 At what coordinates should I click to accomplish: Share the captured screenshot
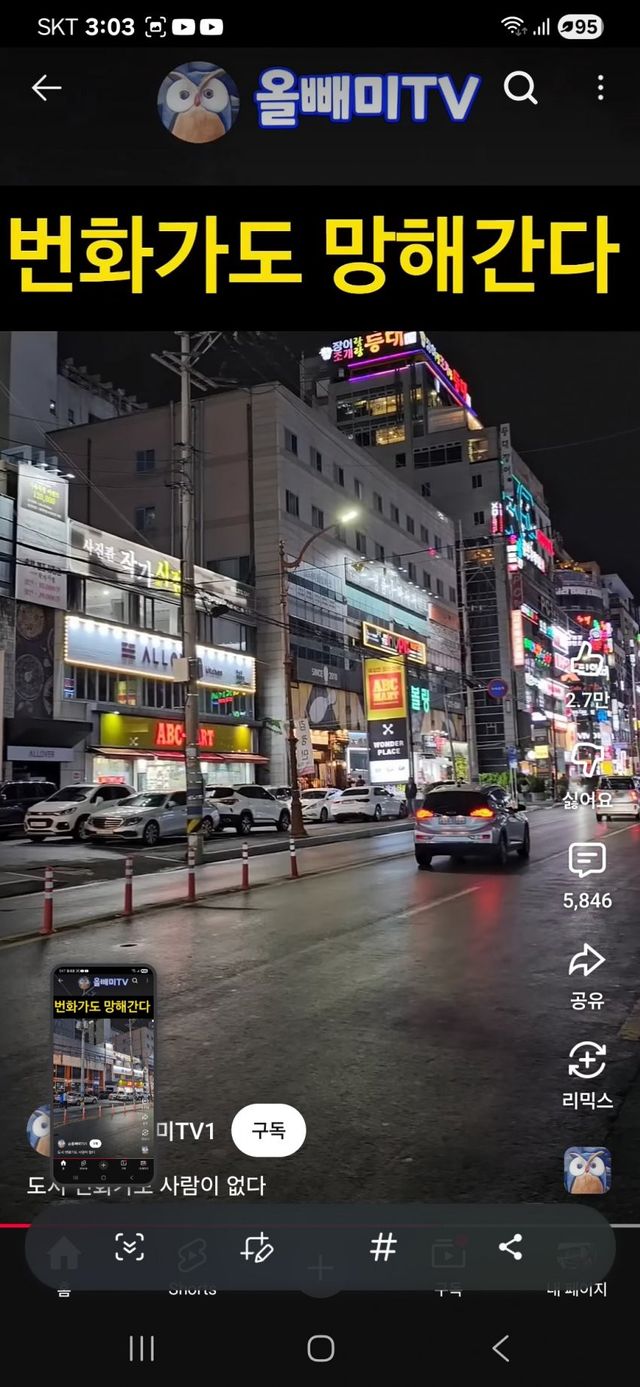[510, 1247]
